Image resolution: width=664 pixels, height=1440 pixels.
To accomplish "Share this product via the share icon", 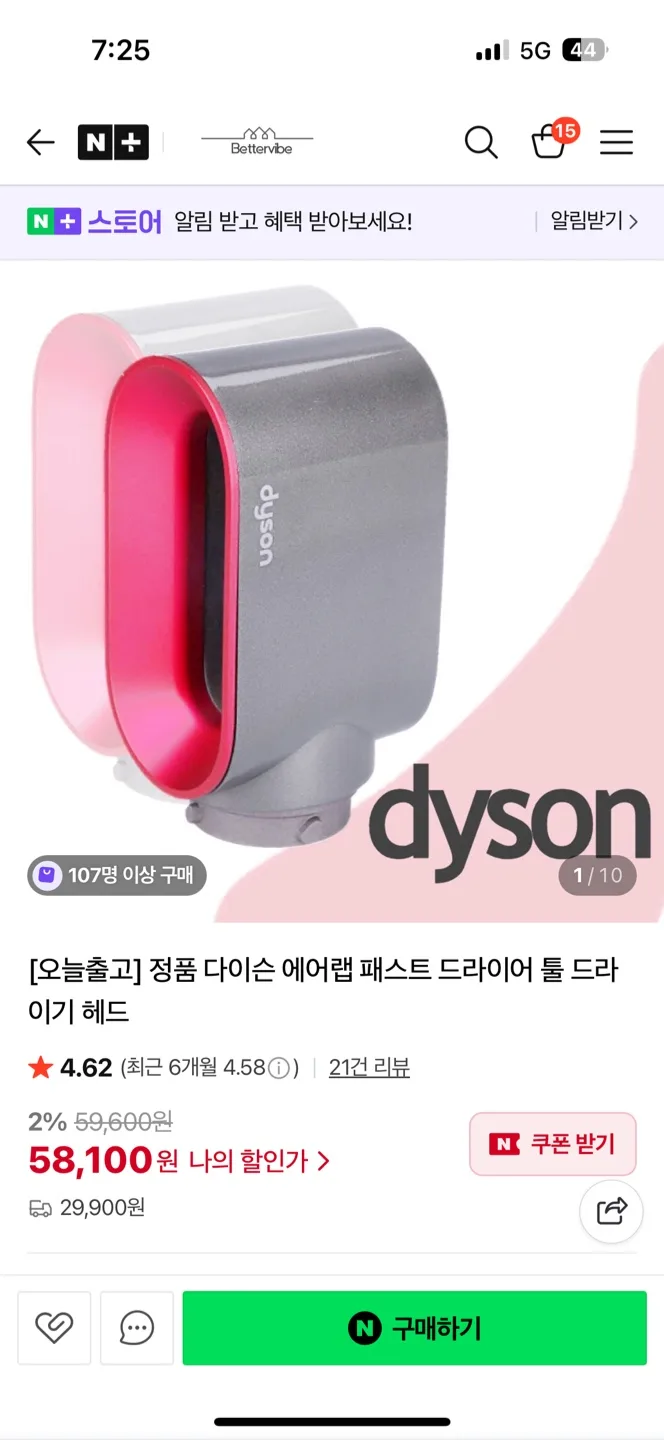I will point(611,1211).
